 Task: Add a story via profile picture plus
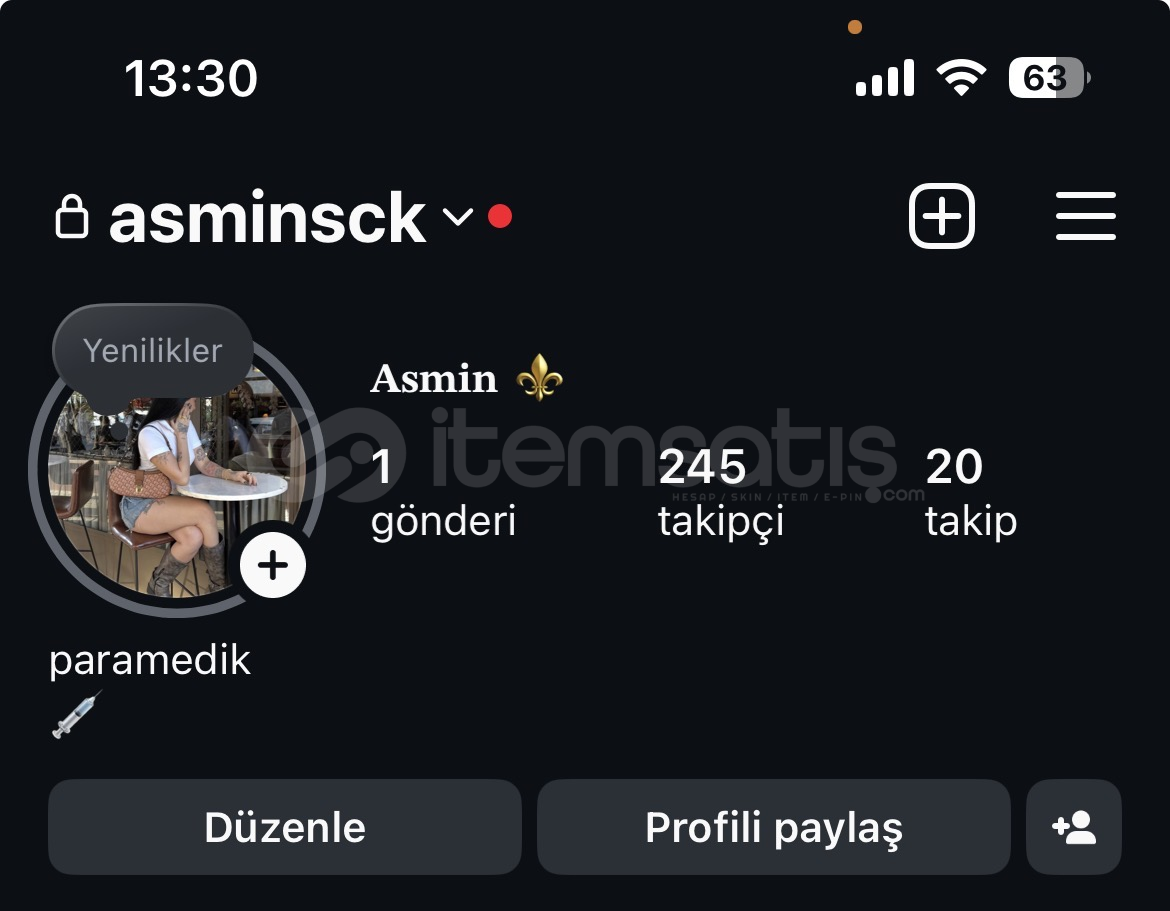(273, 566)
